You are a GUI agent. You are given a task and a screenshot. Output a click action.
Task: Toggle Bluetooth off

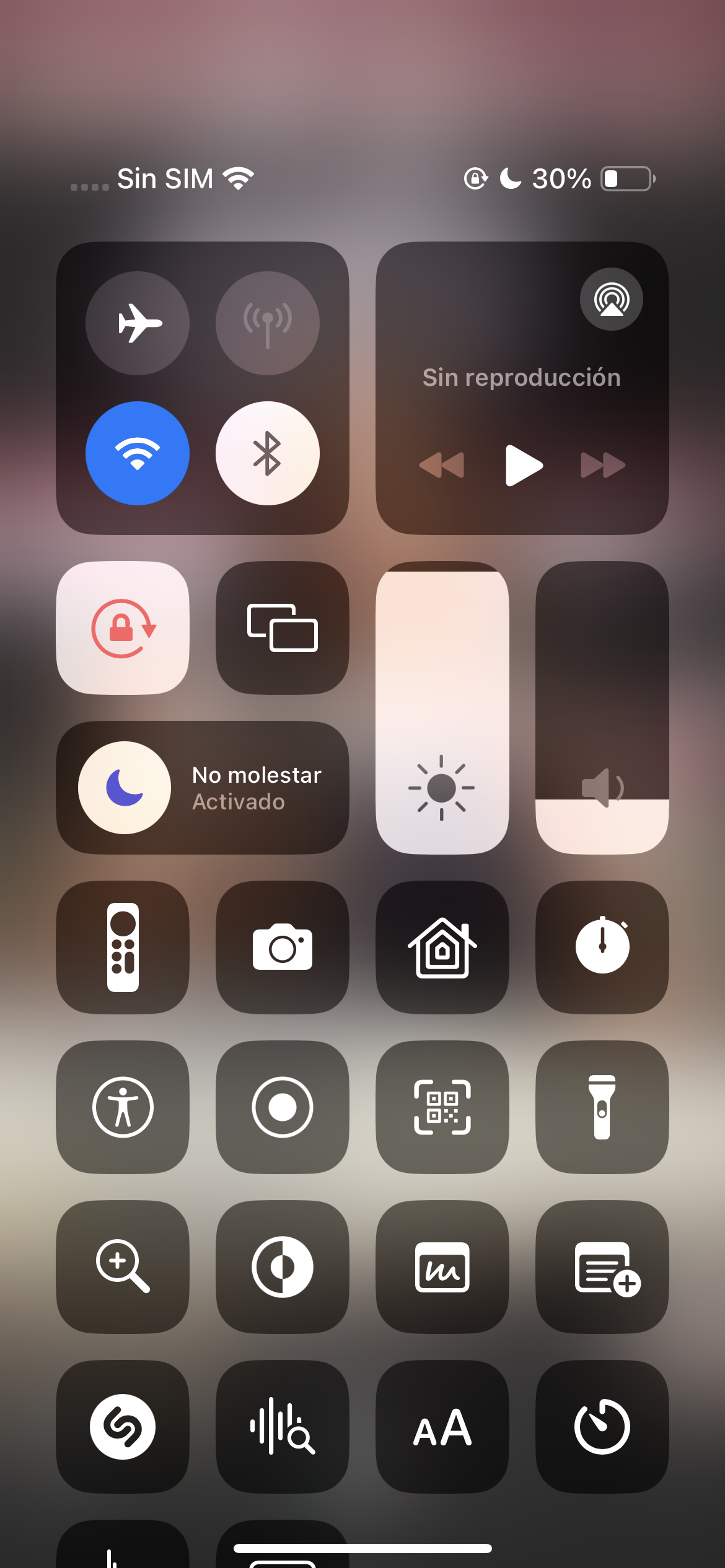coord(268,453)
